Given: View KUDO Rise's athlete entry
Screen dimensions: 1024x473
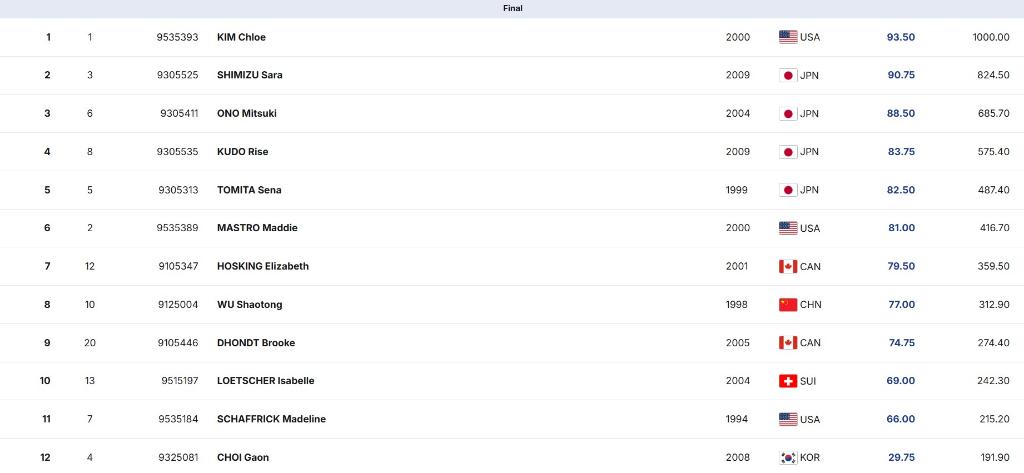Looking at the screenshot, I should coord(242,152).
